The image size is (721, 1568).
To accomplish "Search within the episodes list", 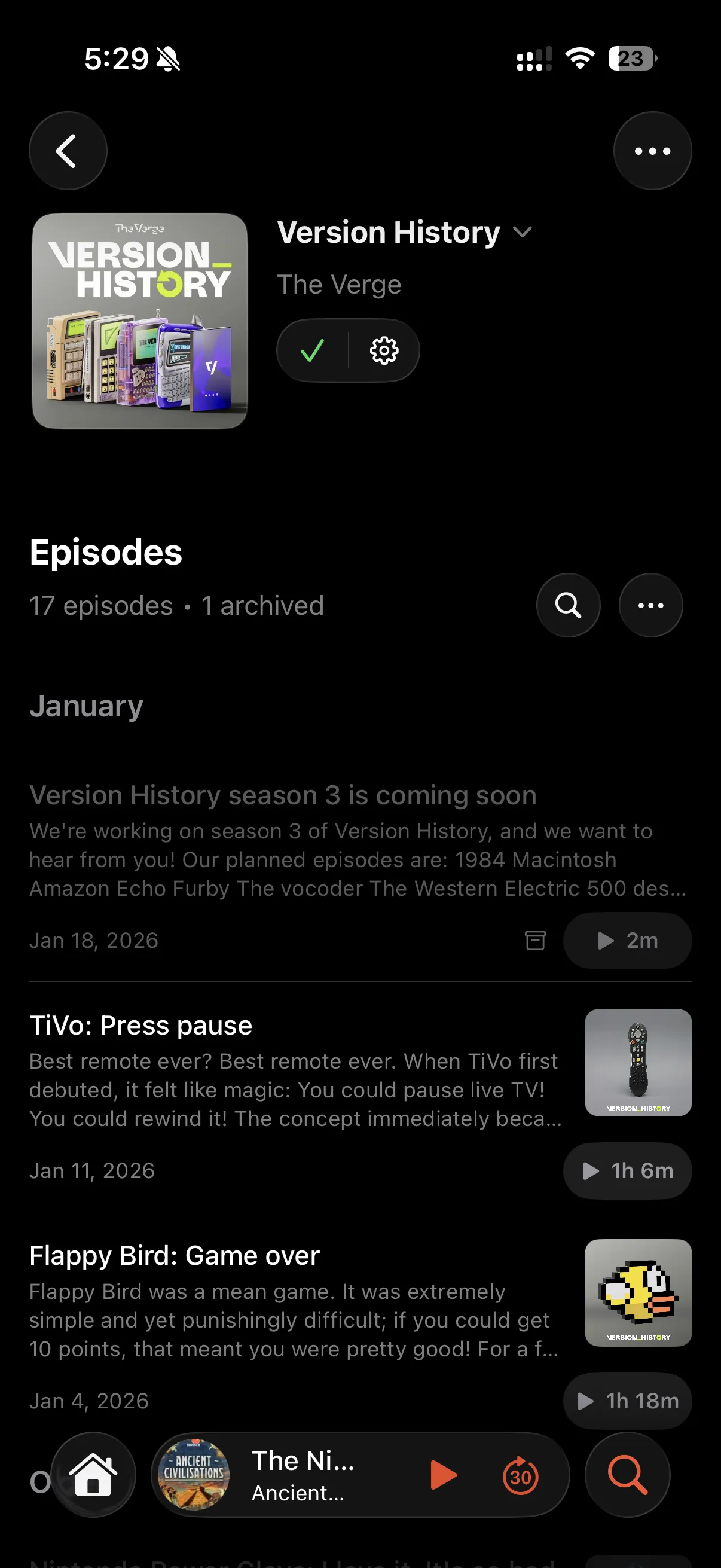I will point(568,605).
